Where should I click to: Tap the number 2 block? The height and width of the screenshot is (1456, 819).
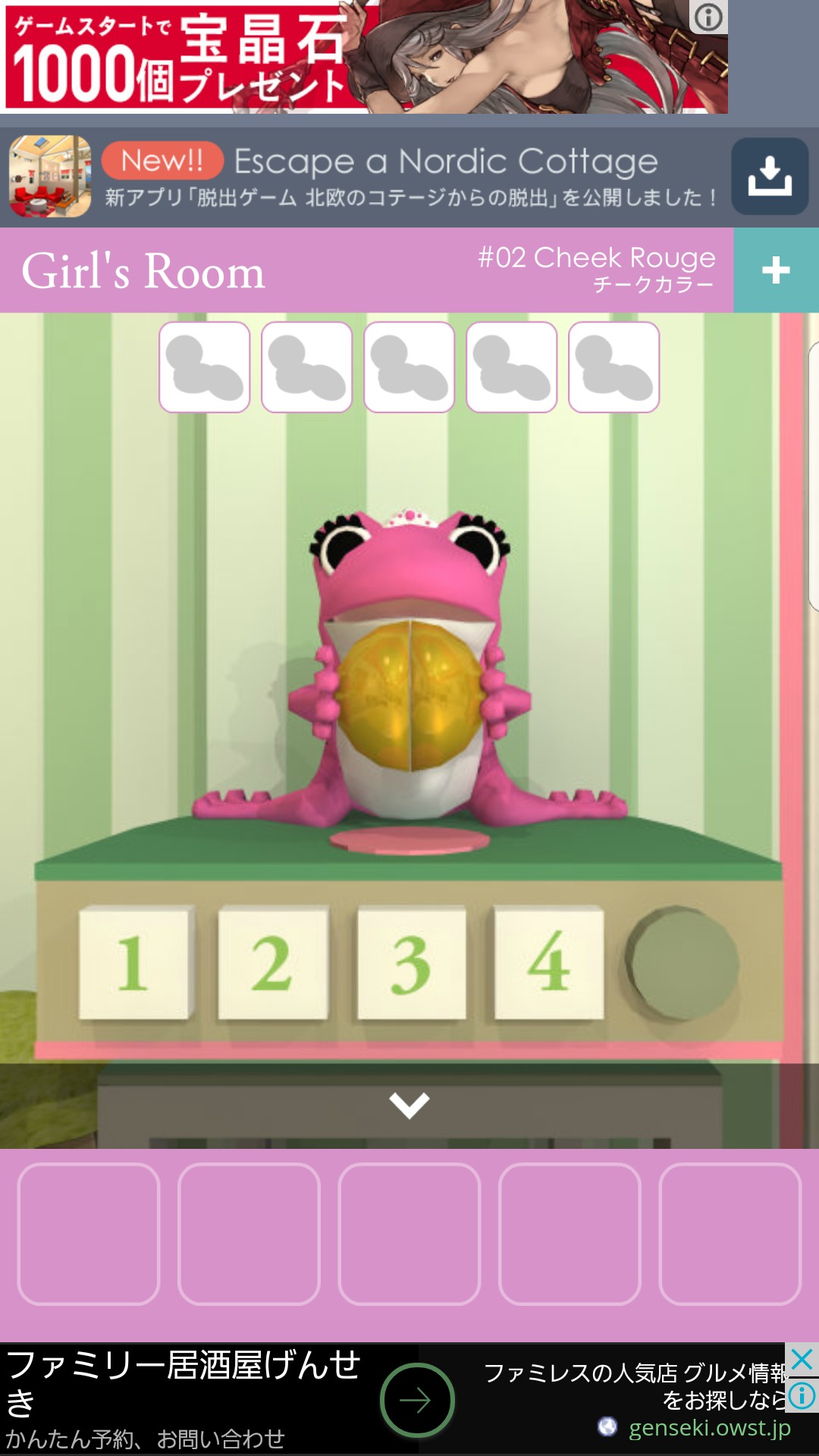click(273, 963)
